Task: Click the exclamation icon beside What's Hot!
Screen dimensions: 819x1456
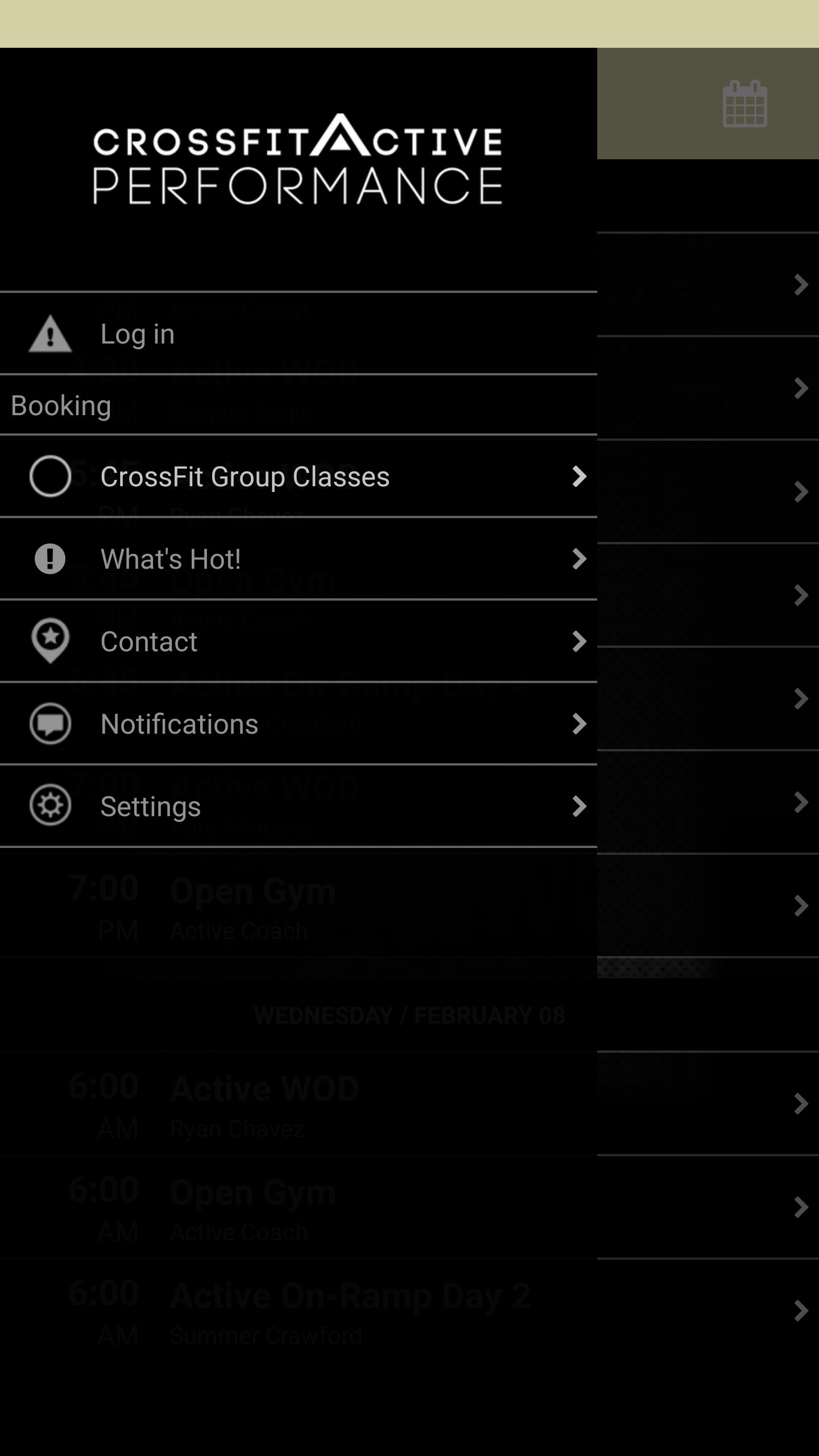Action: pyautogui.click(x=50, y=559)
